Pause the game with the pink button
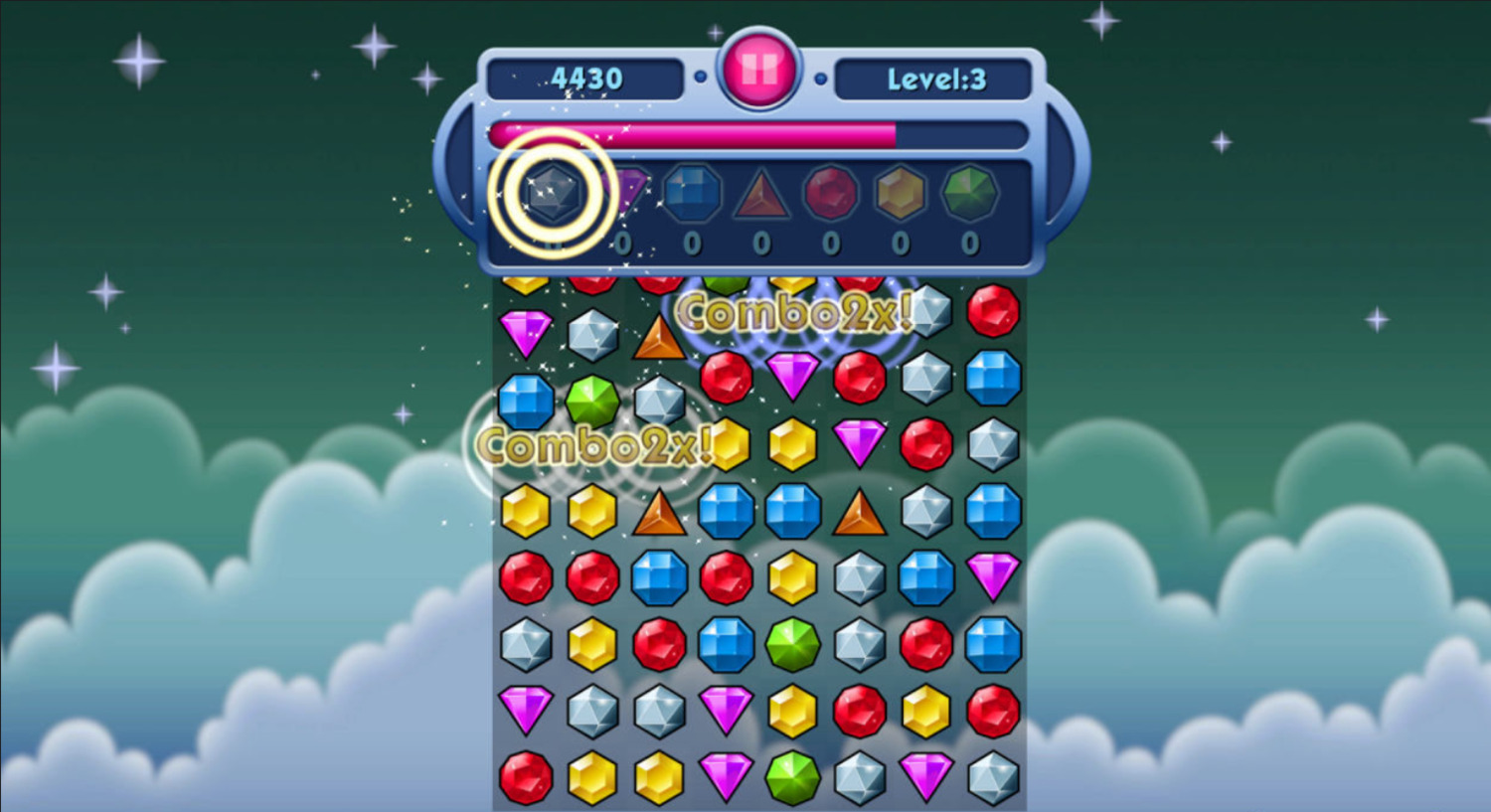This screenshot has height=812, width=1491. (x=760, y=70)
